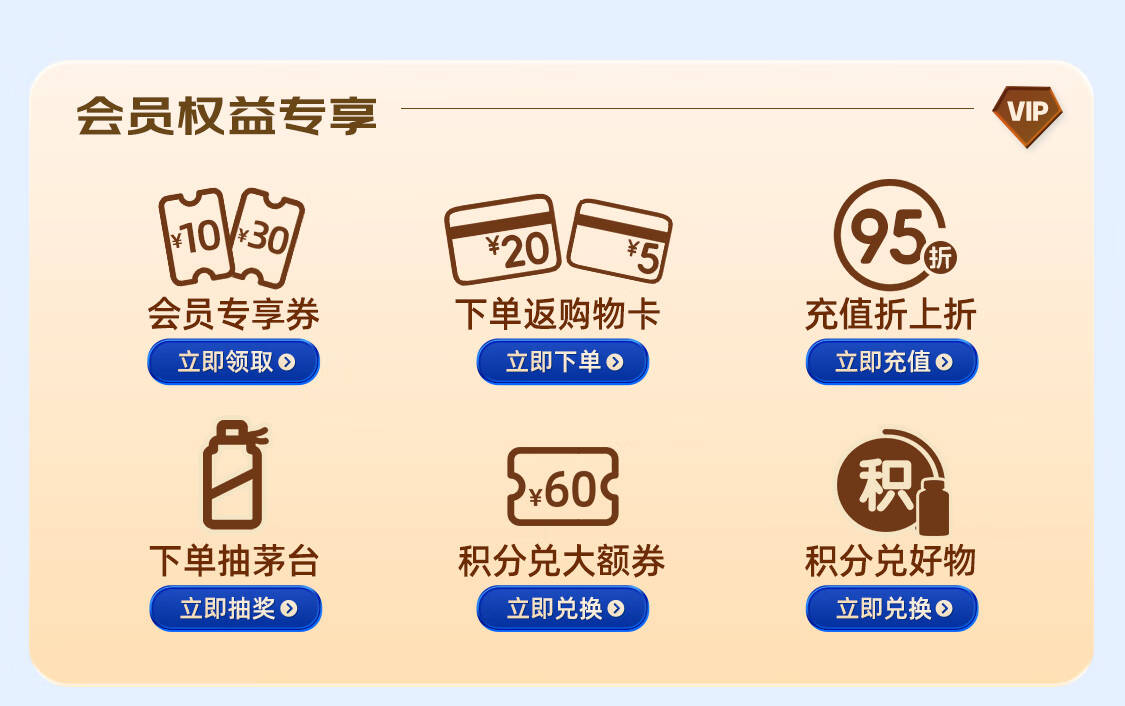This screenshot has width=1125, height=706.
Task: Tap 立即兑换 under 积分兑大额券
Action: tap(562, 608)
